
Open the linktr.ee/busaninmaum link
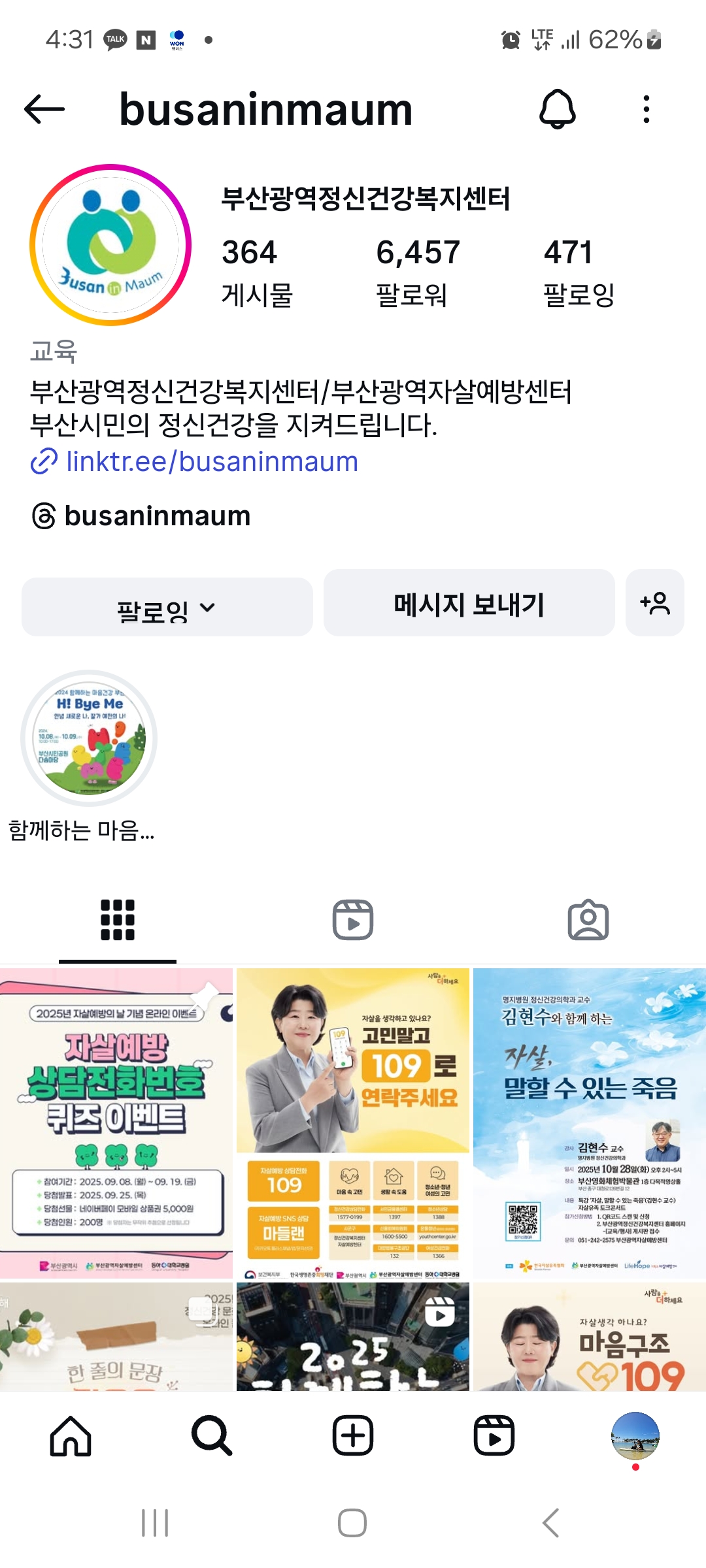212,462
